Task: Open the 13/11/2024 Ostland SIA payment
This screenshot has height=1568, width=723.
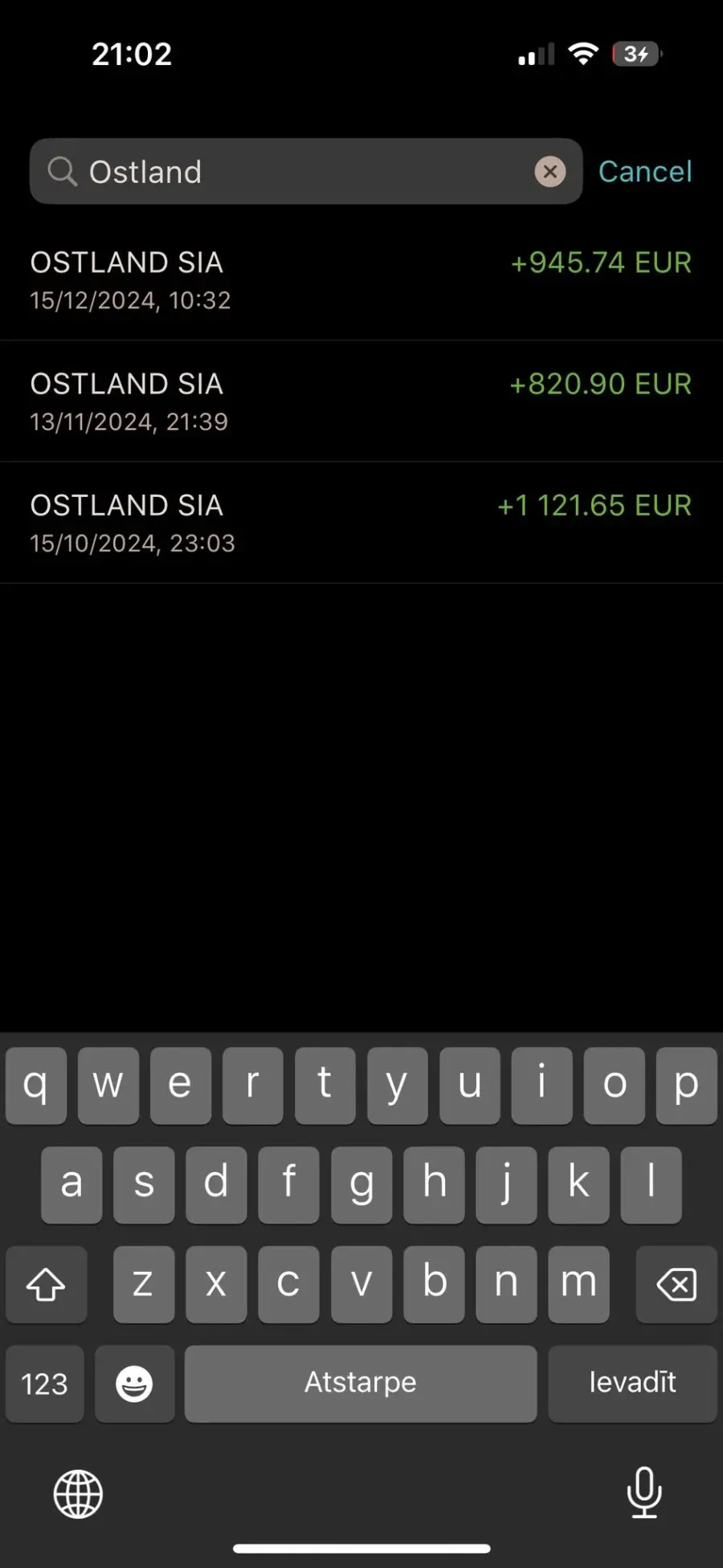Action: [361, 401]
